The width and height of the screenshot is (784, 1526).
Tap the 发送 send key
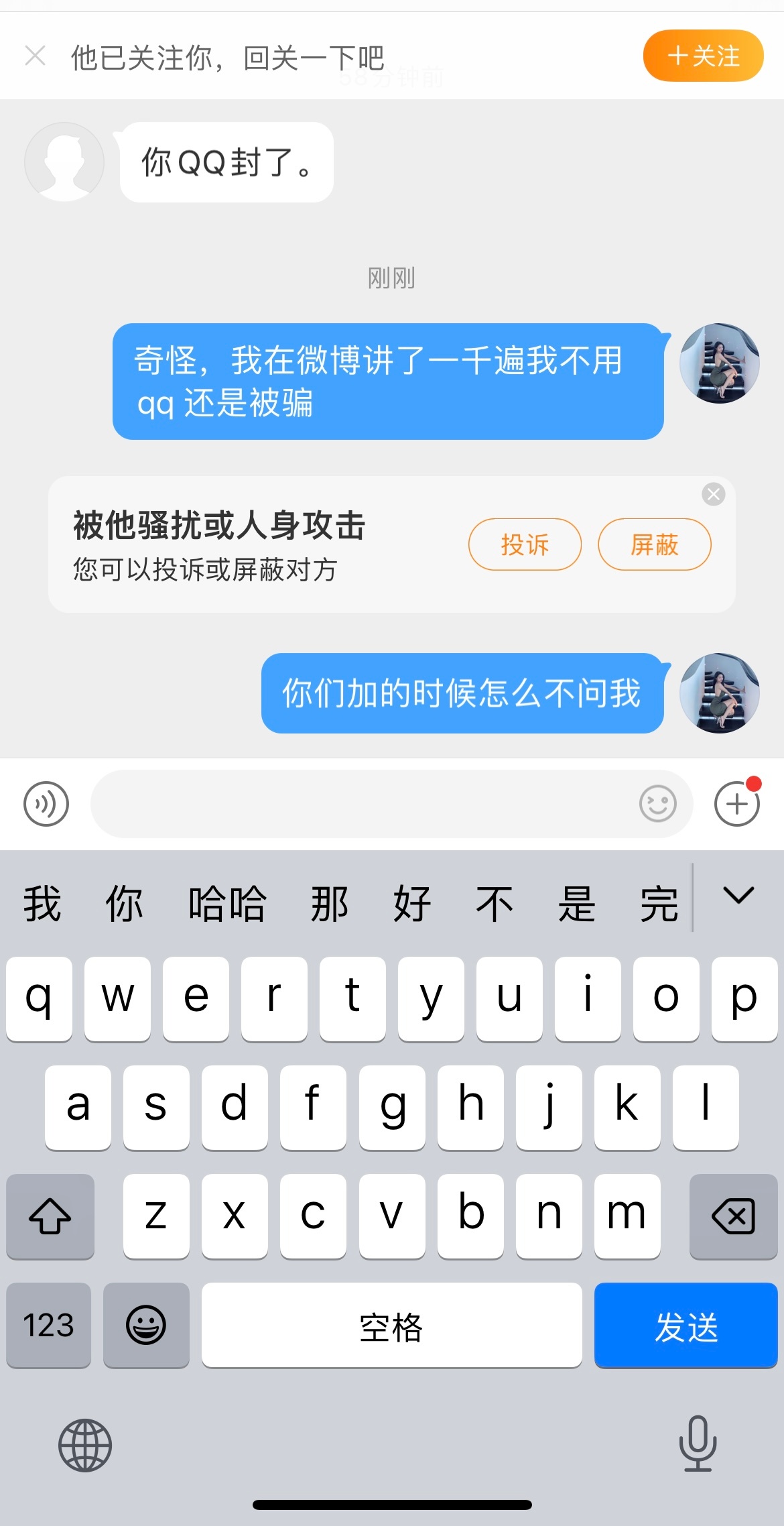coord(685,1325)
